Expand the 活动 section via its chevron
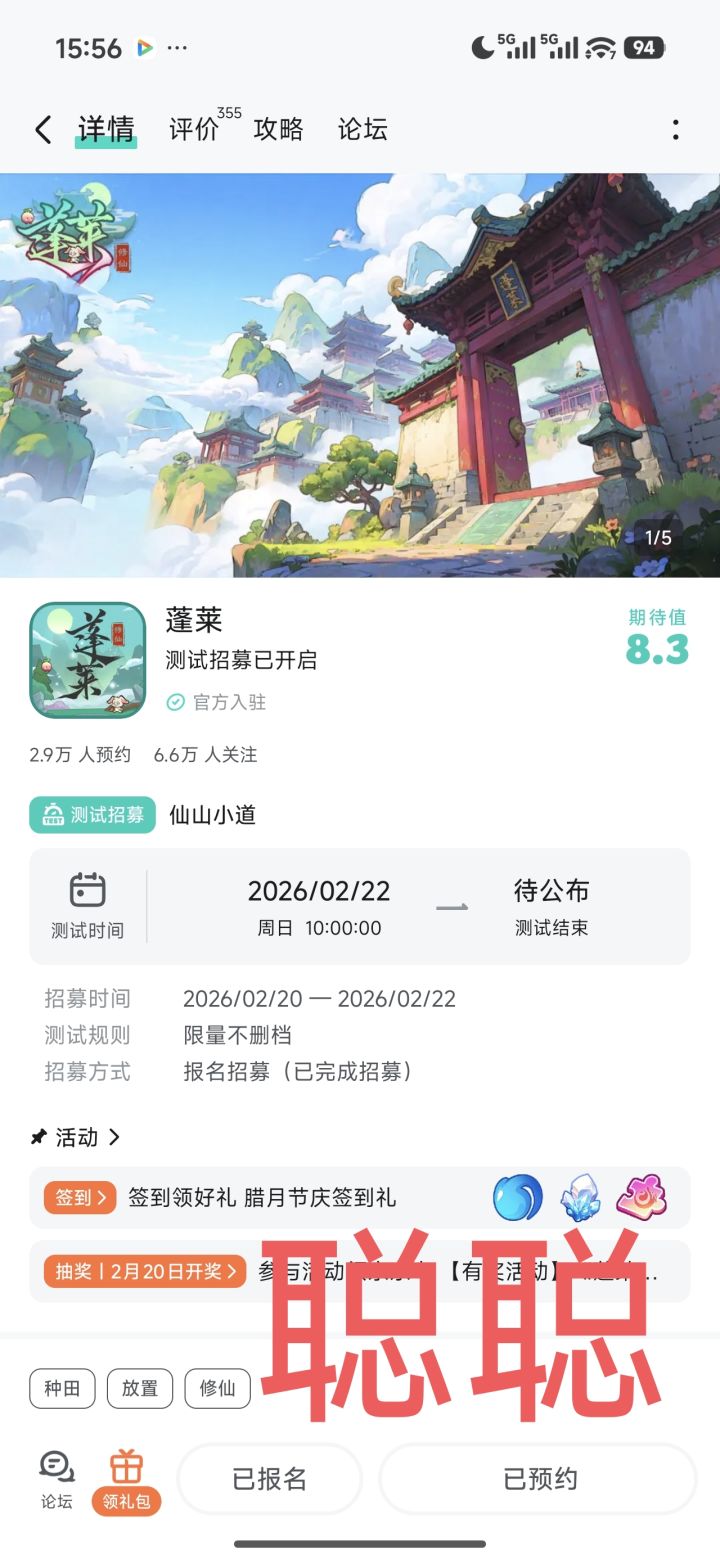Image resolution: width=720 pixels, height=1559 pixels. point(115,1136)
